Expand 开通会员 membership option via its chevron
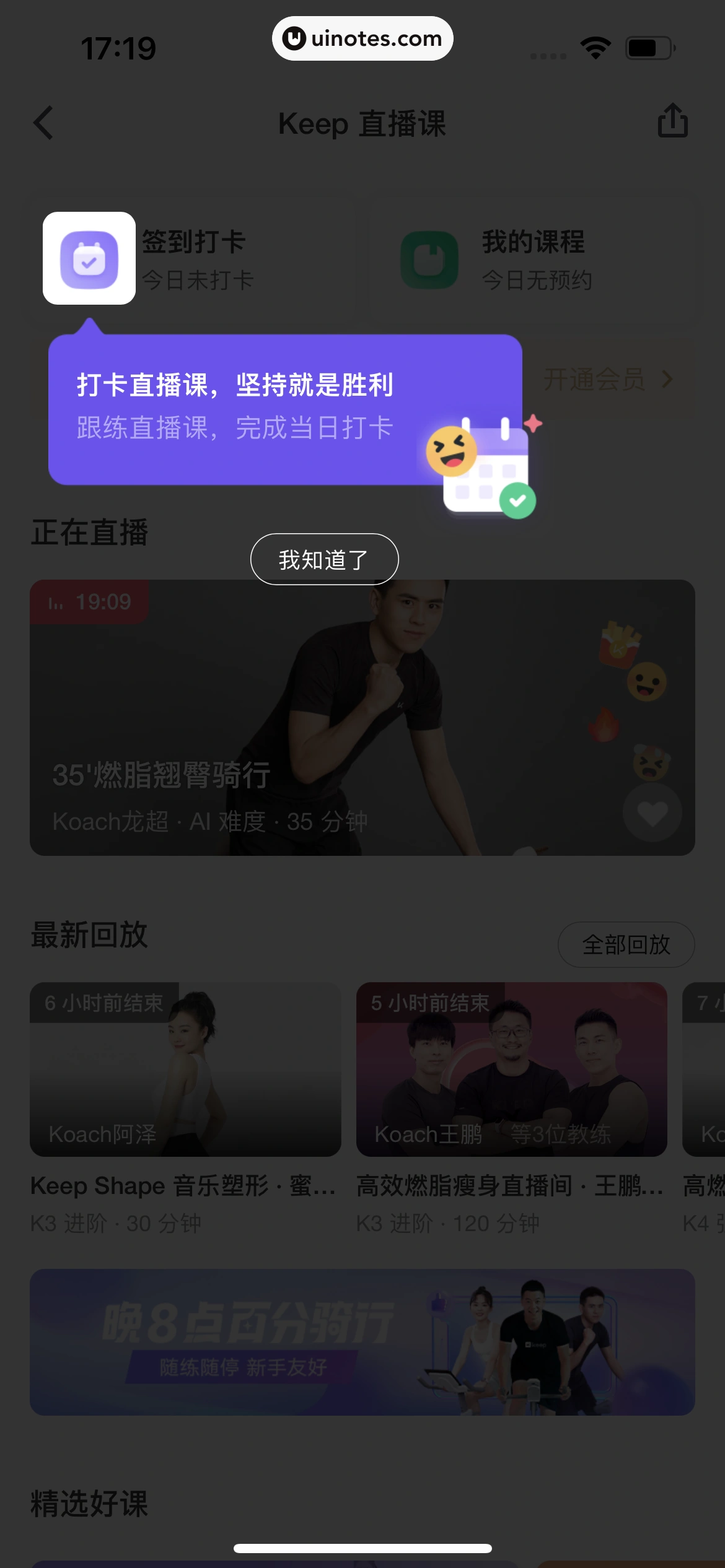 666,380
